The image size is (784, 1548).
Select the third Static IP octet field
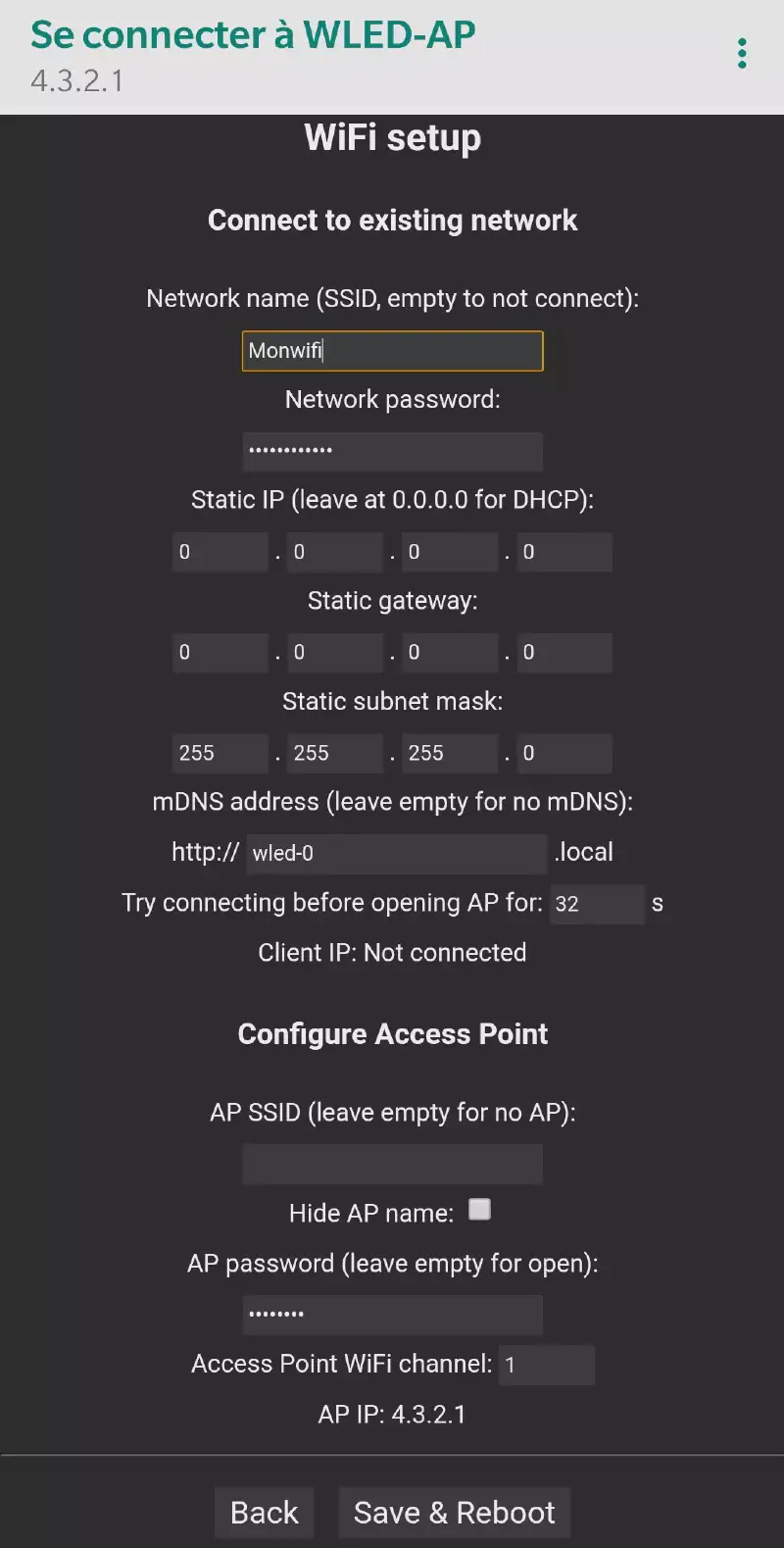pos(449,551)
